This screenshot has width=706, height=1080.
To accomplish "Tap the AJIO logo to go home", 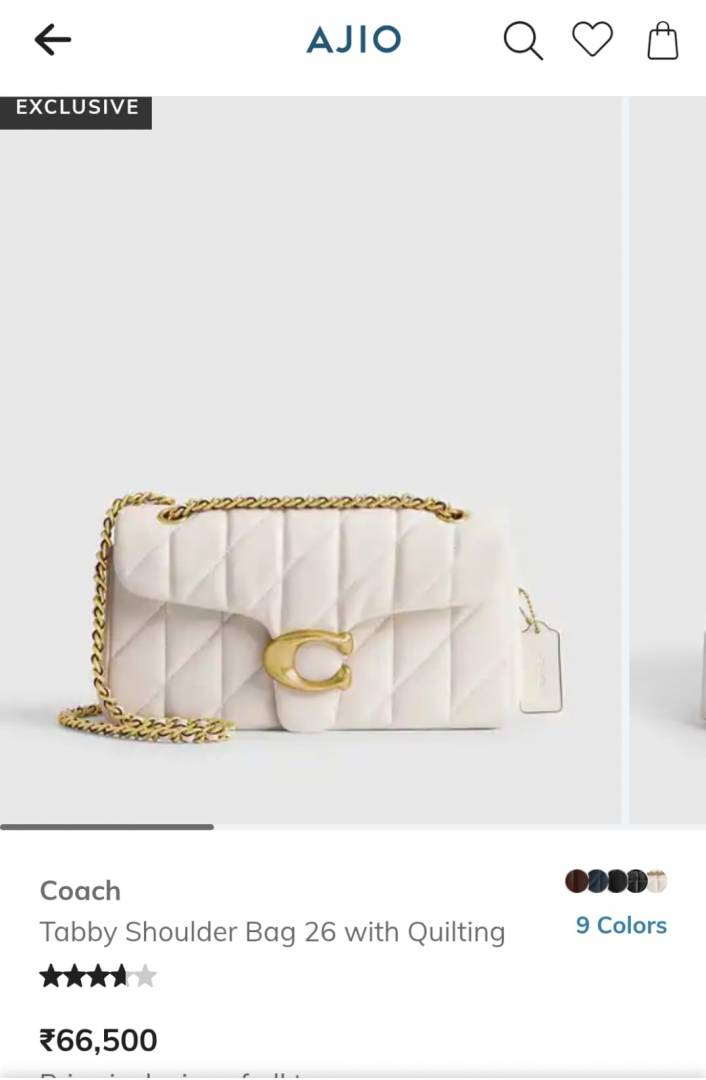I will pyautogui.click(x=353, y=40).
